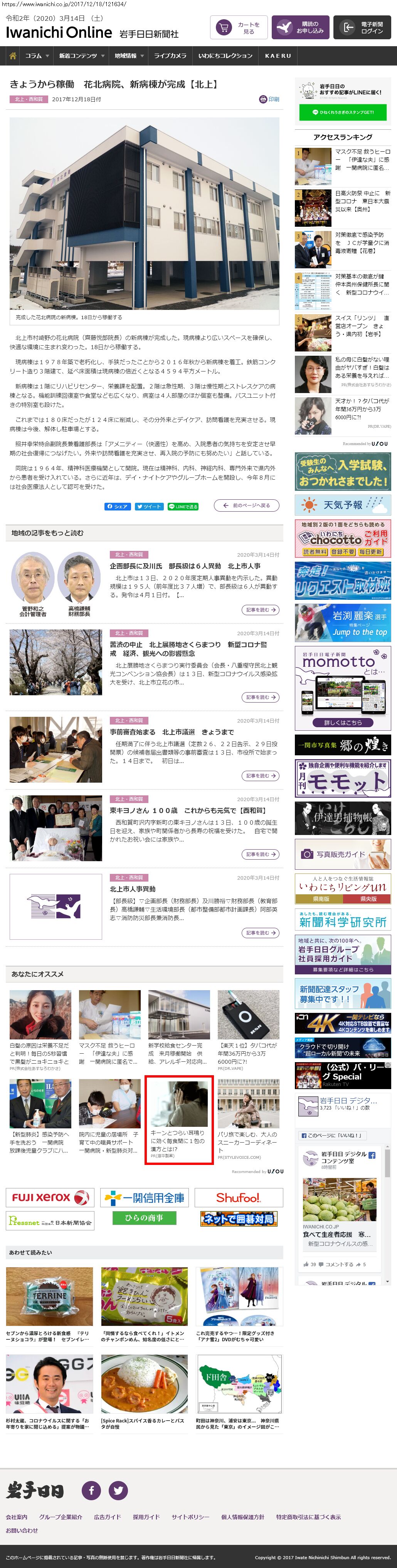The image size is (397, 1568).
Task: Get the LINE stamp green button
Action: [343, 112]
